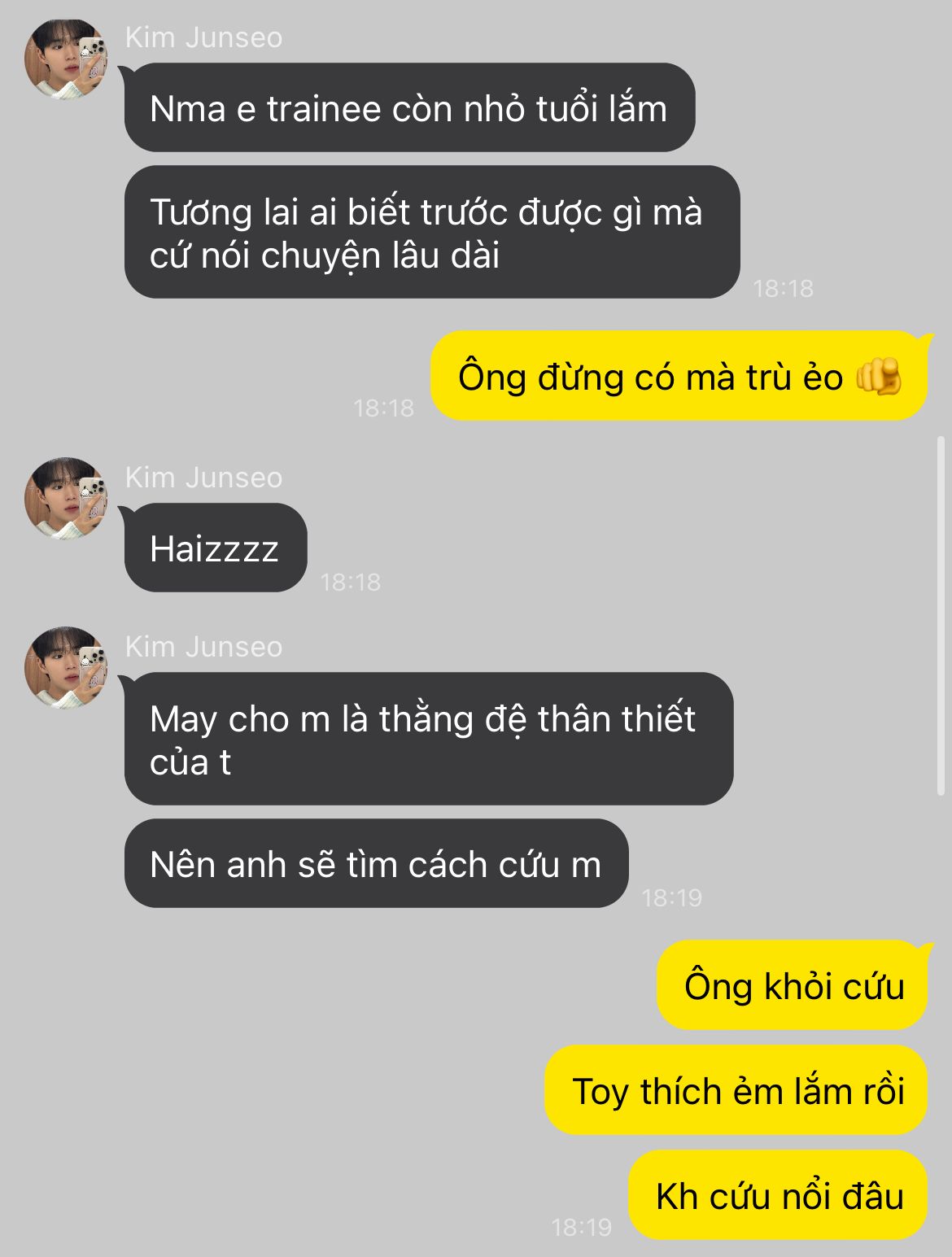Image resolution: width=952 pixels, height=1257 pixels.
Task: View Kim Junseo's profile next to 'May cho m' message
Action: click(x=66, y=667)
